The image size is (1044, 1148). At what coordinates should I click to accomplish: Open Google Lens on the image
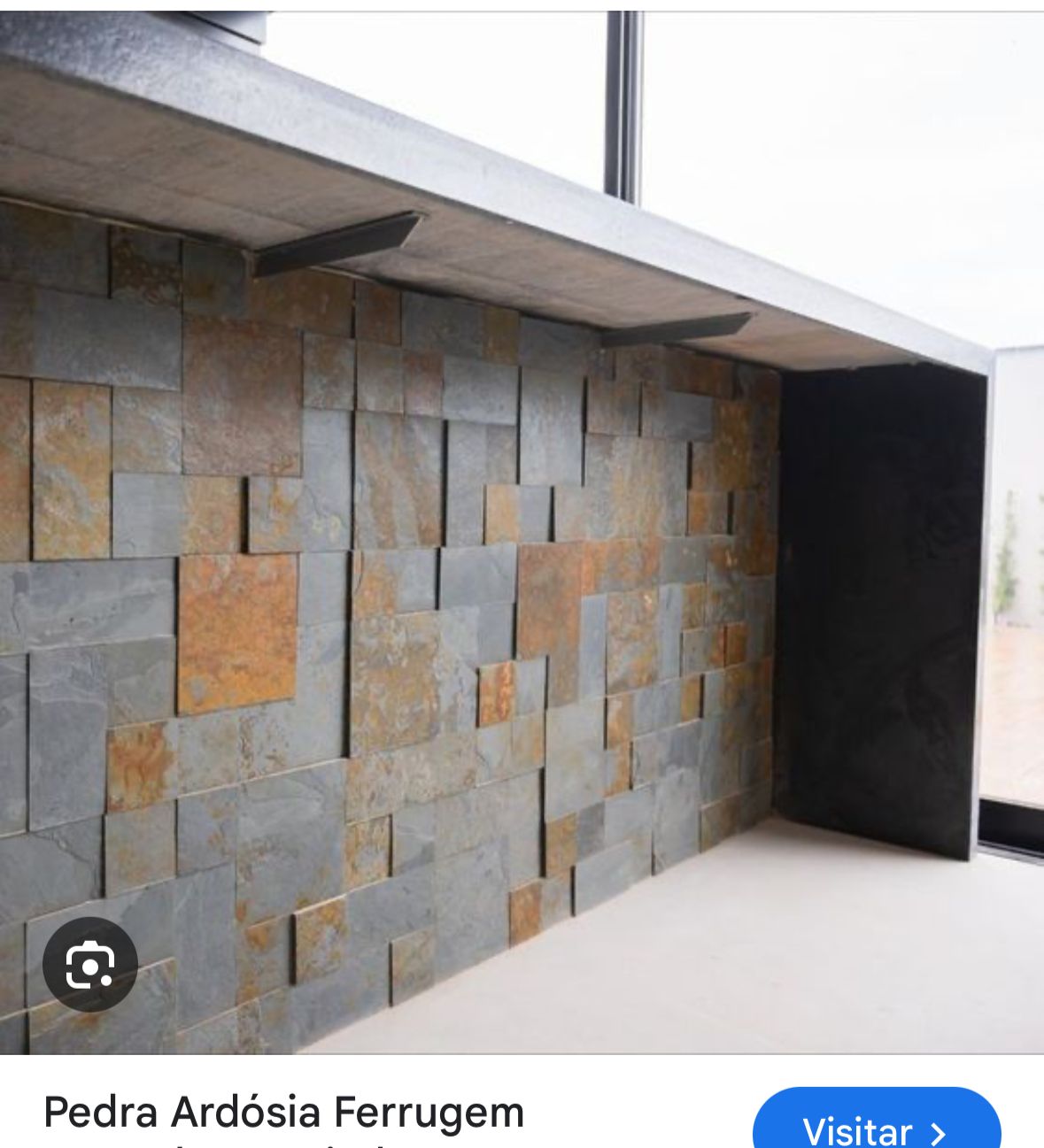89,965
